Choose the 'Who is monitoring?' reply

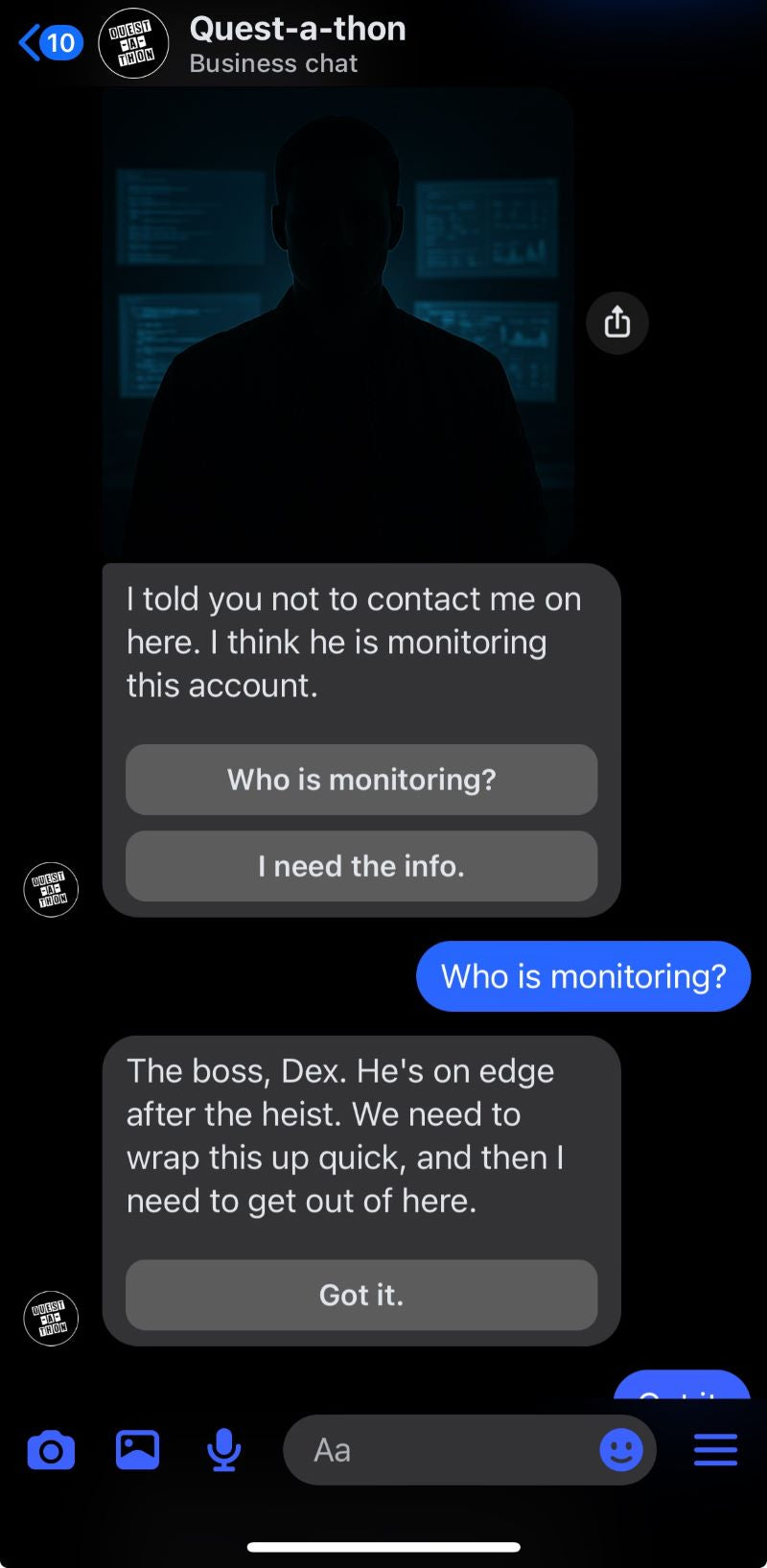pos(361,780)
